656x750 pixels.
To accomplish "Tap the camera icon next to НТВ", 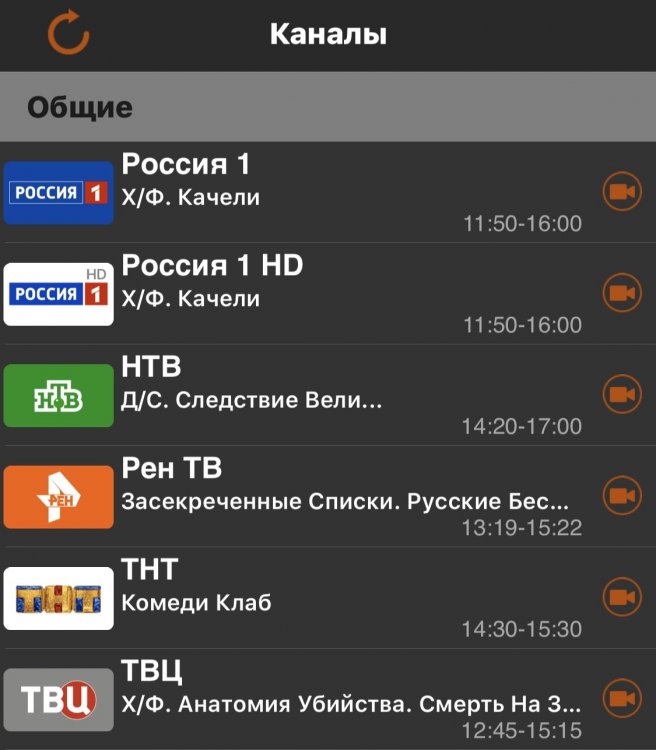I will click(x=622, y=394).
